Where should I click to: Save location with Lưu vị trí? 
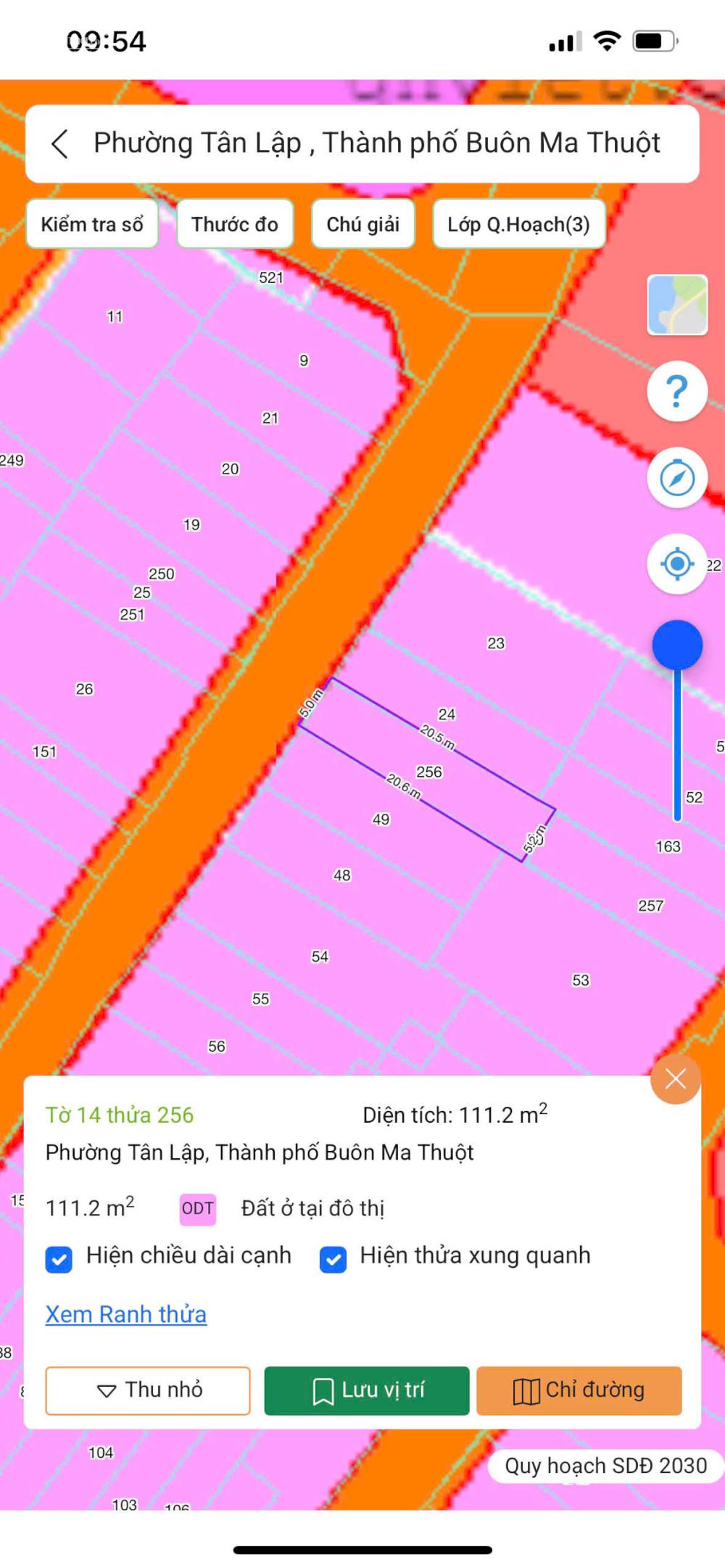(367, 1390)
